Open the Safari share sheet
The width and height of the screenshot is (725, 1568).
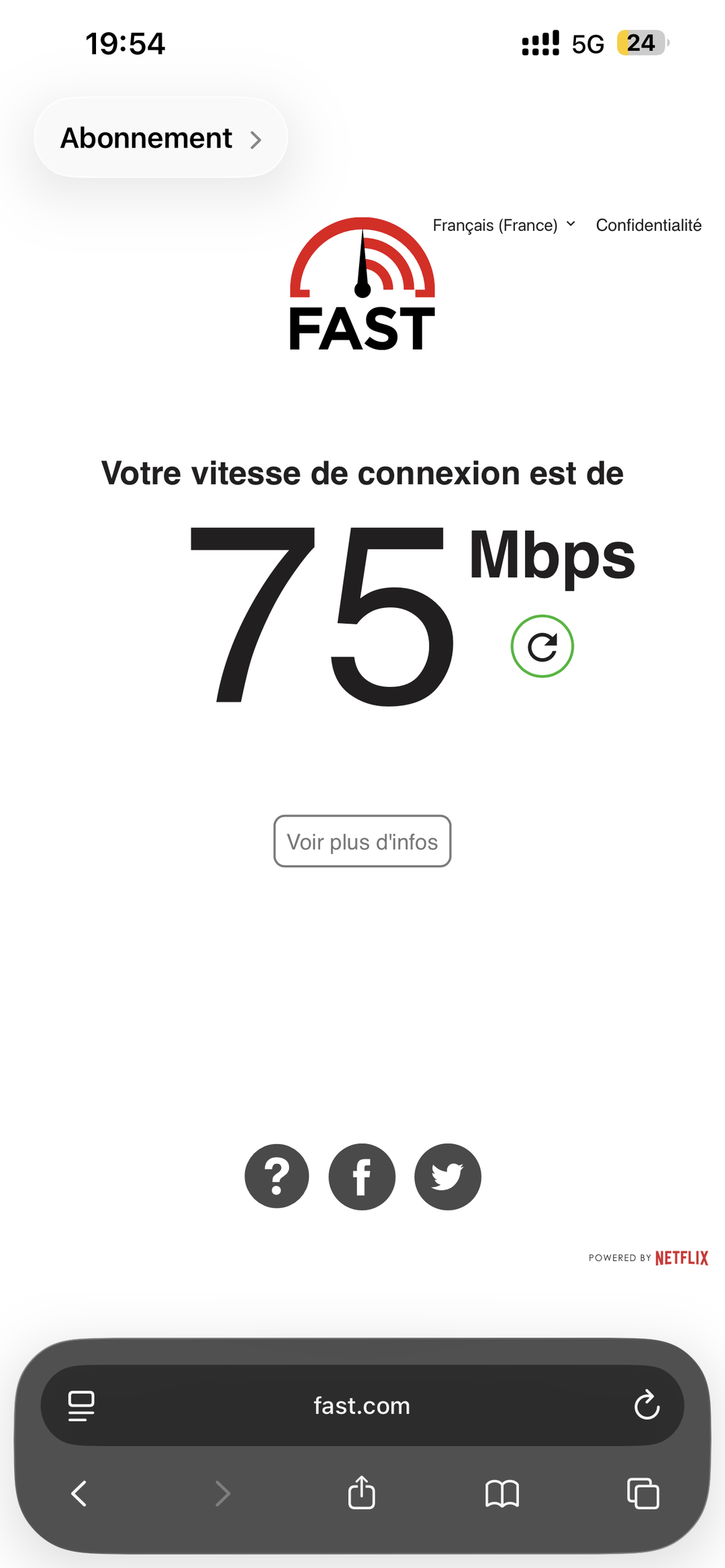tap(362, 1492)
